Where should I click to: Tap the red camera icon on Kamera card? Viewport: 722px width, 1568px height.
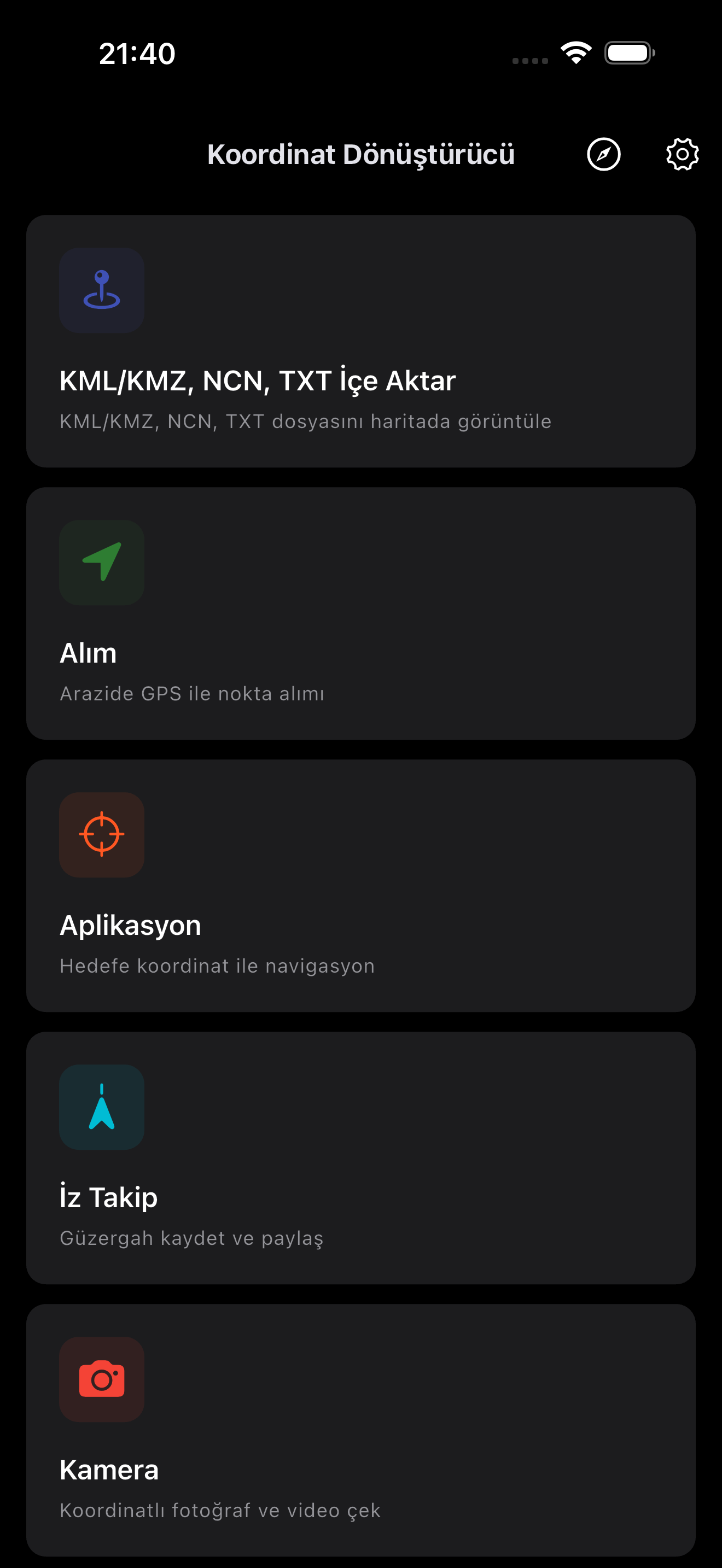pos(101,1380)
